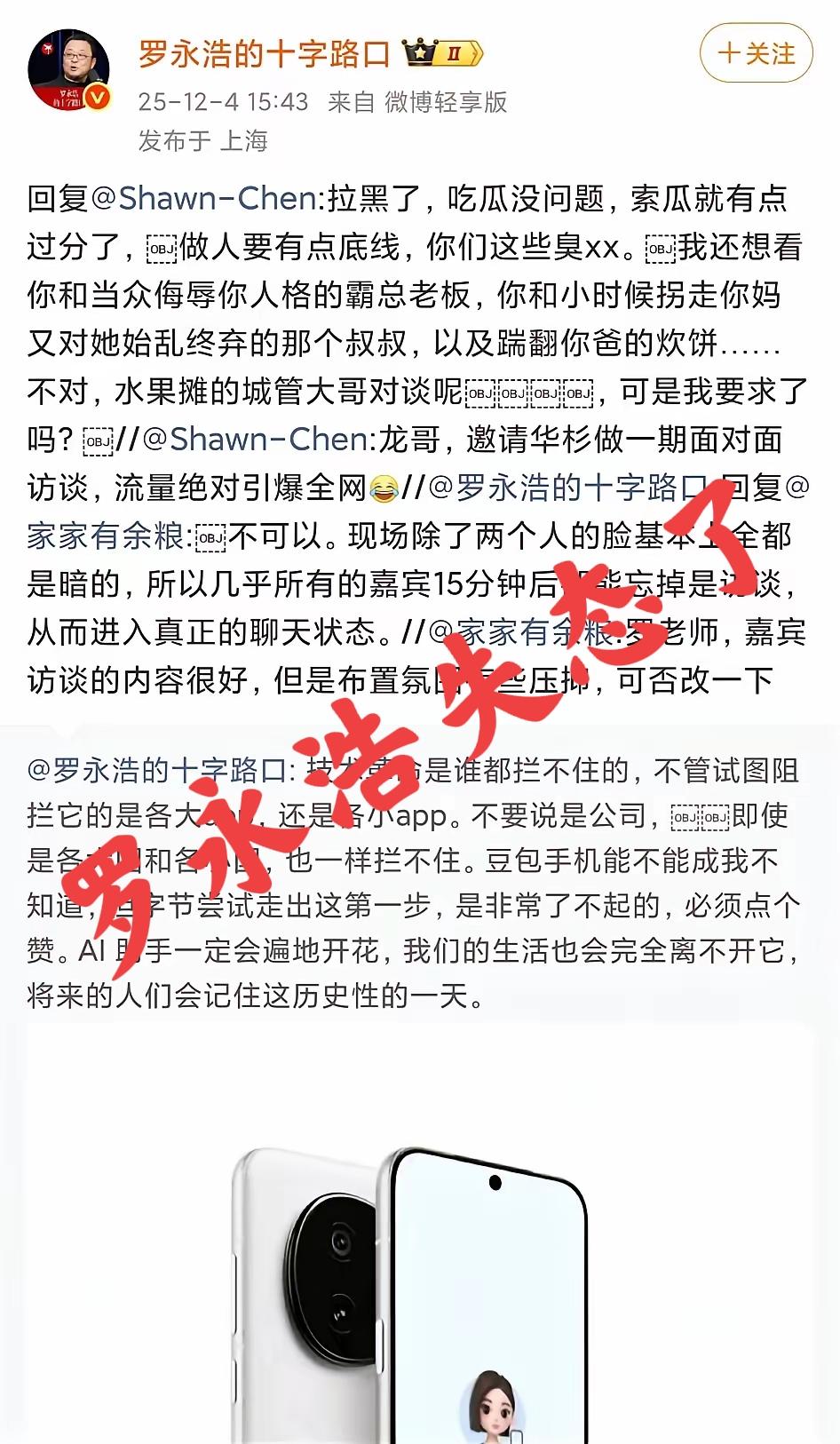840x1444 pixels.
Task: Click the plus icon inside the follow button
Action: pos(730,52)
